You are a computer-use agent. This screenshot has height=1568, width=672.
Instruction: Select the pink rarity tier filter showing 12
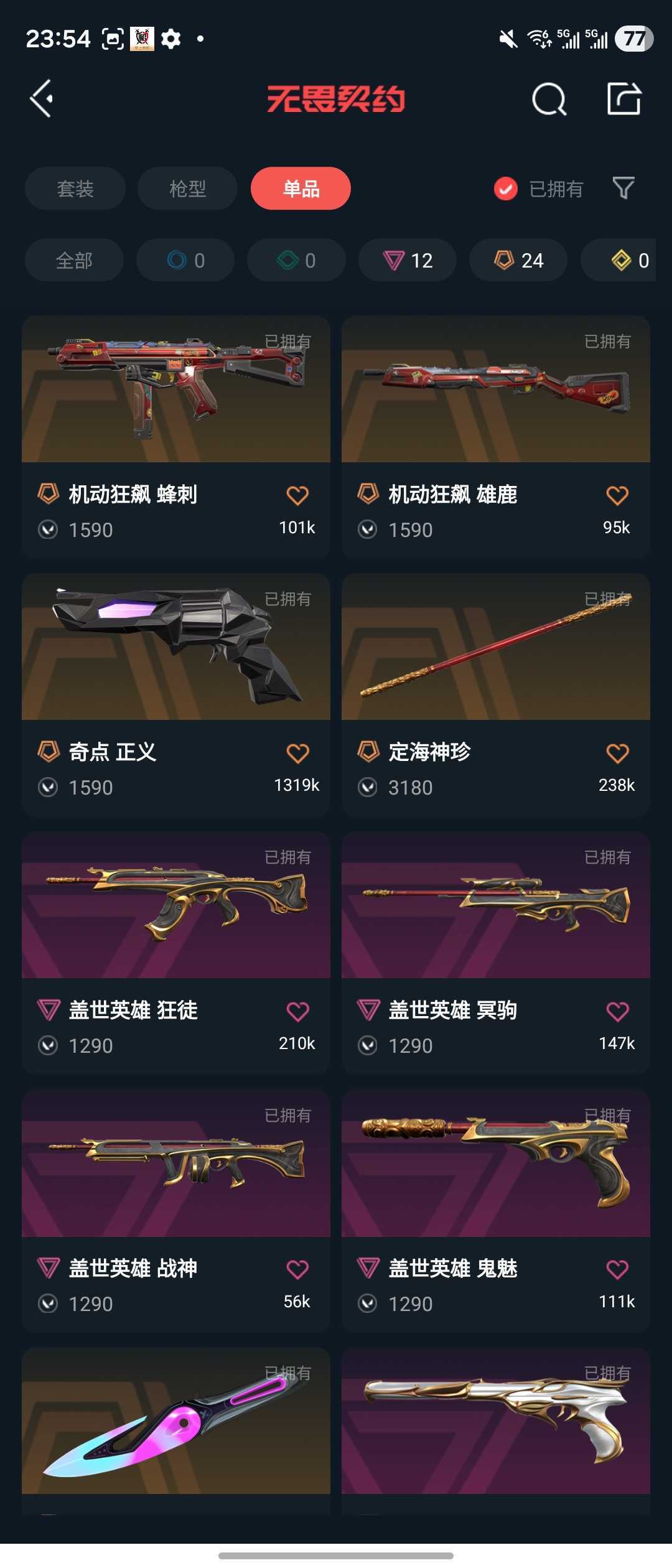point(406,260)
